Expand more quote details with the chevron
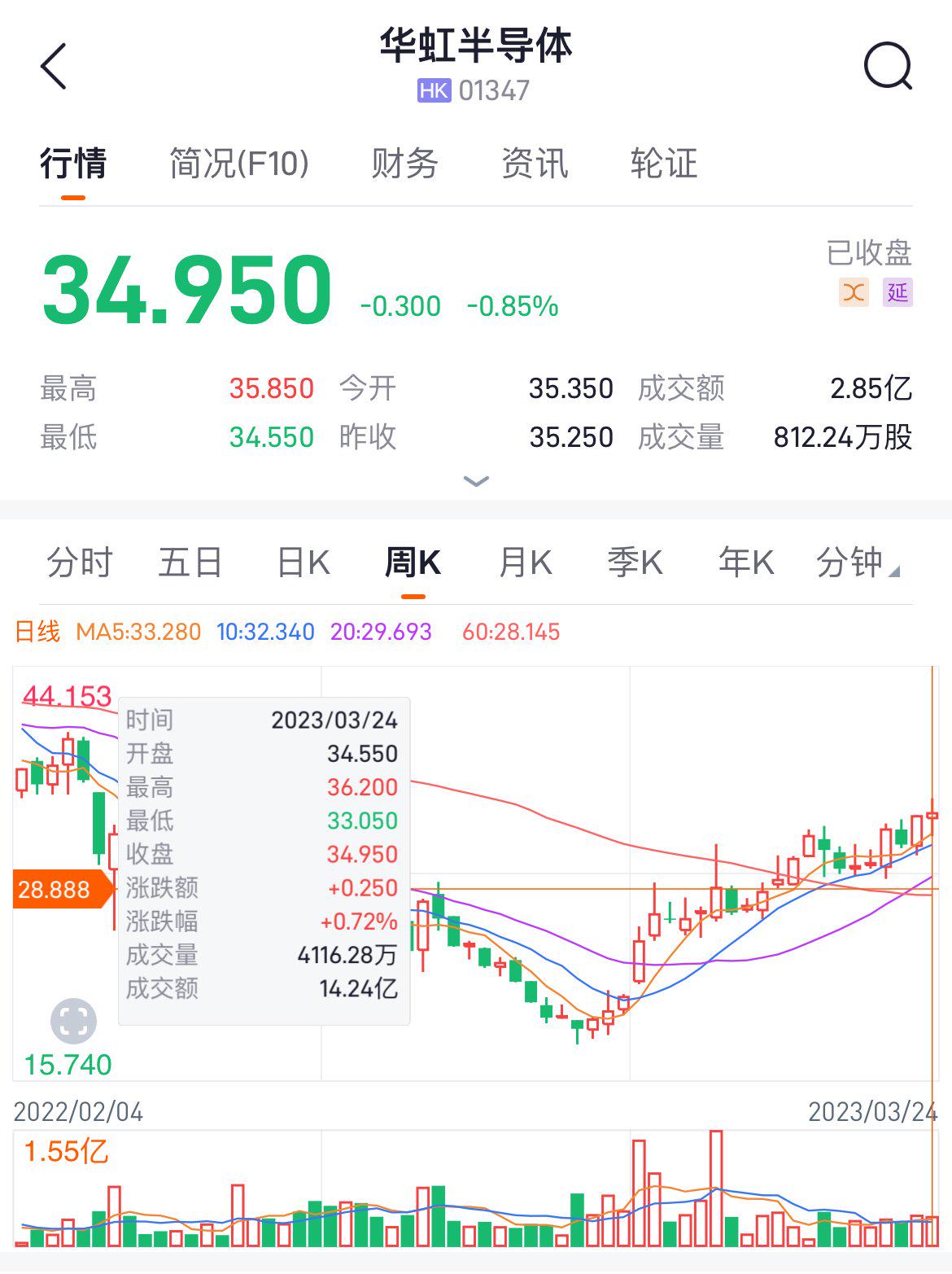952x1274 pixels. (x=476, y=481)
